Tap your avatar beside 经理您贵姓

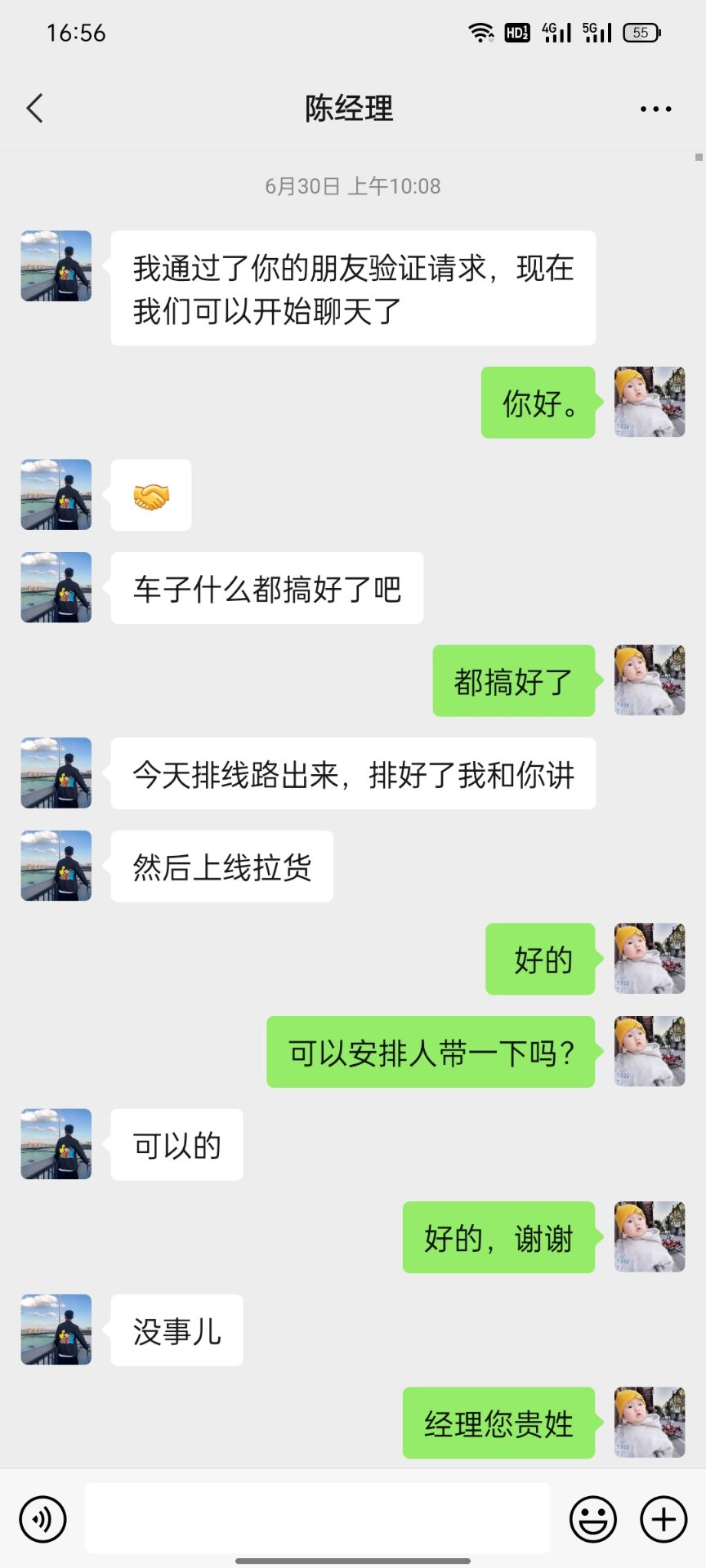650,1422
